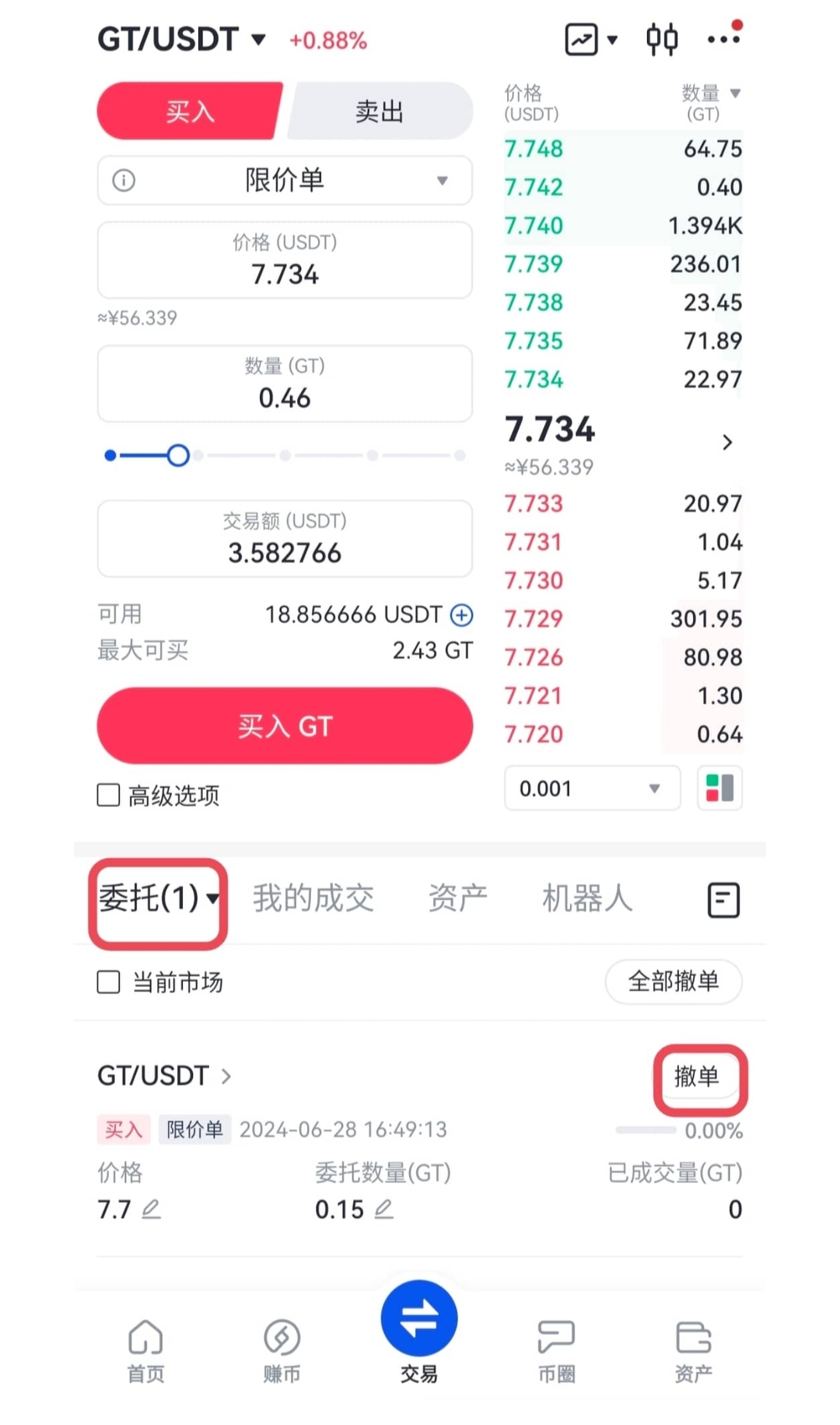Open order records icon beside 机器人

coord(723,898)
